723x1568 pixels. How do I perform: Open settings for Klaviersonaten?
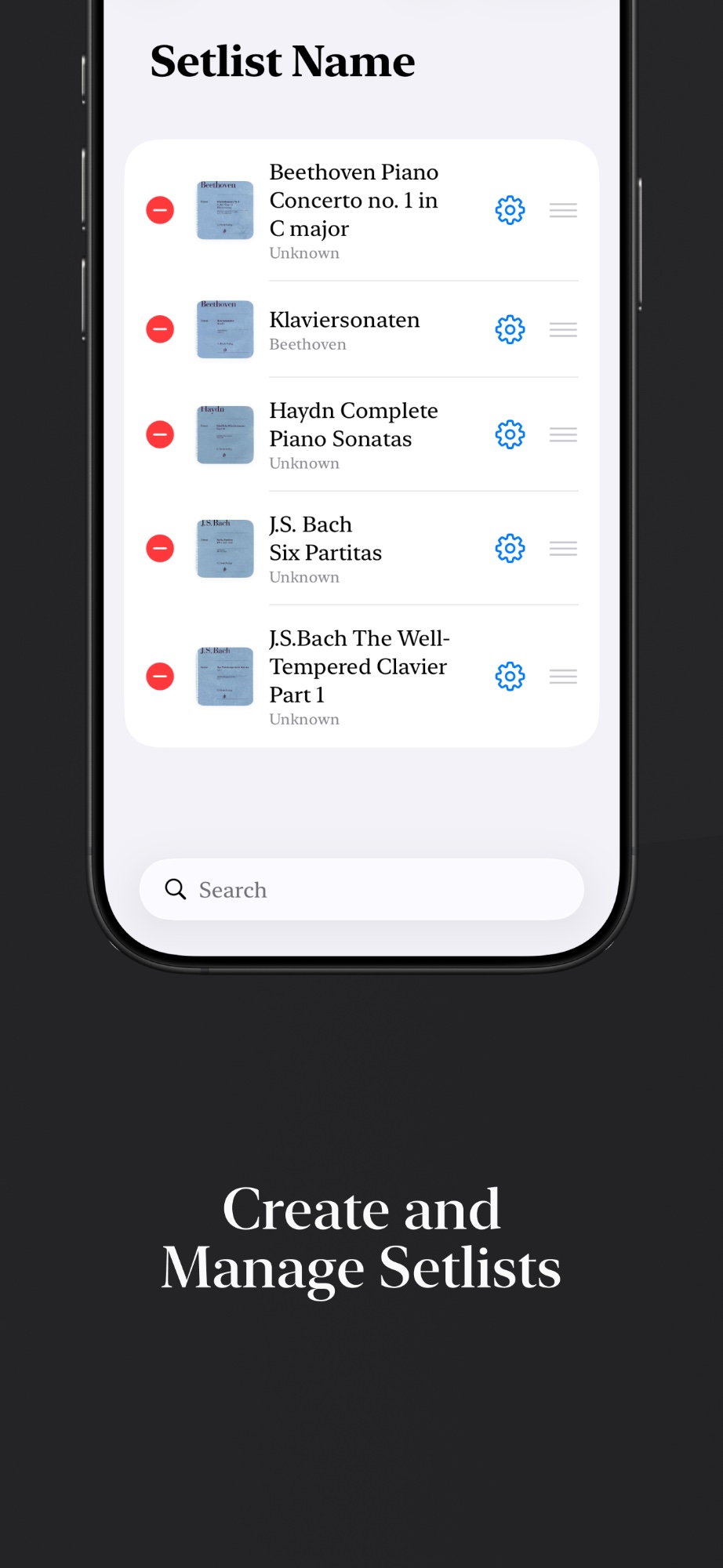pyautogui.click(x=509, y=329)
